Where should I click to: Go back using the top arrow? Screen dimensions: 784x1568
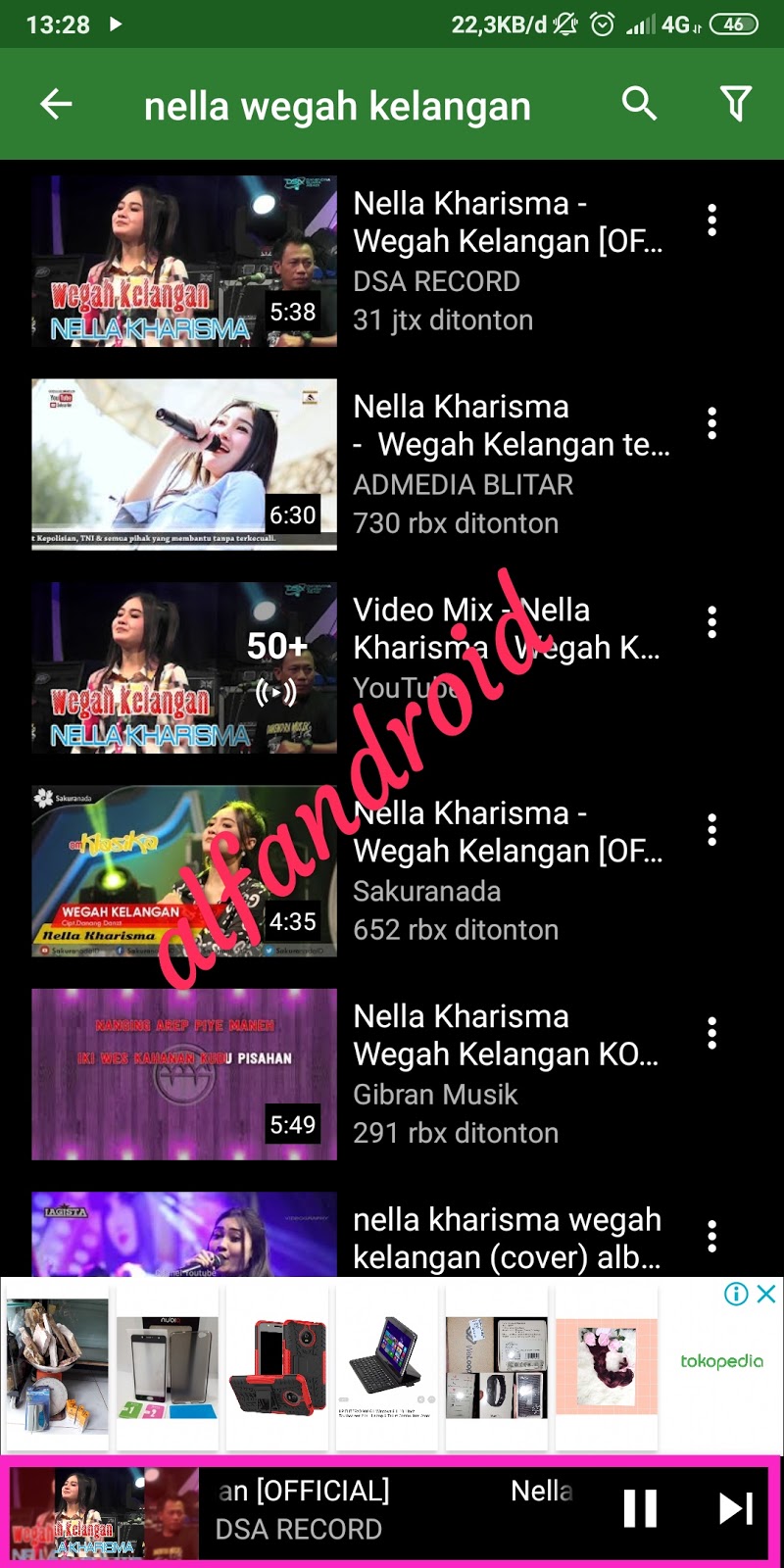point(56,104)
